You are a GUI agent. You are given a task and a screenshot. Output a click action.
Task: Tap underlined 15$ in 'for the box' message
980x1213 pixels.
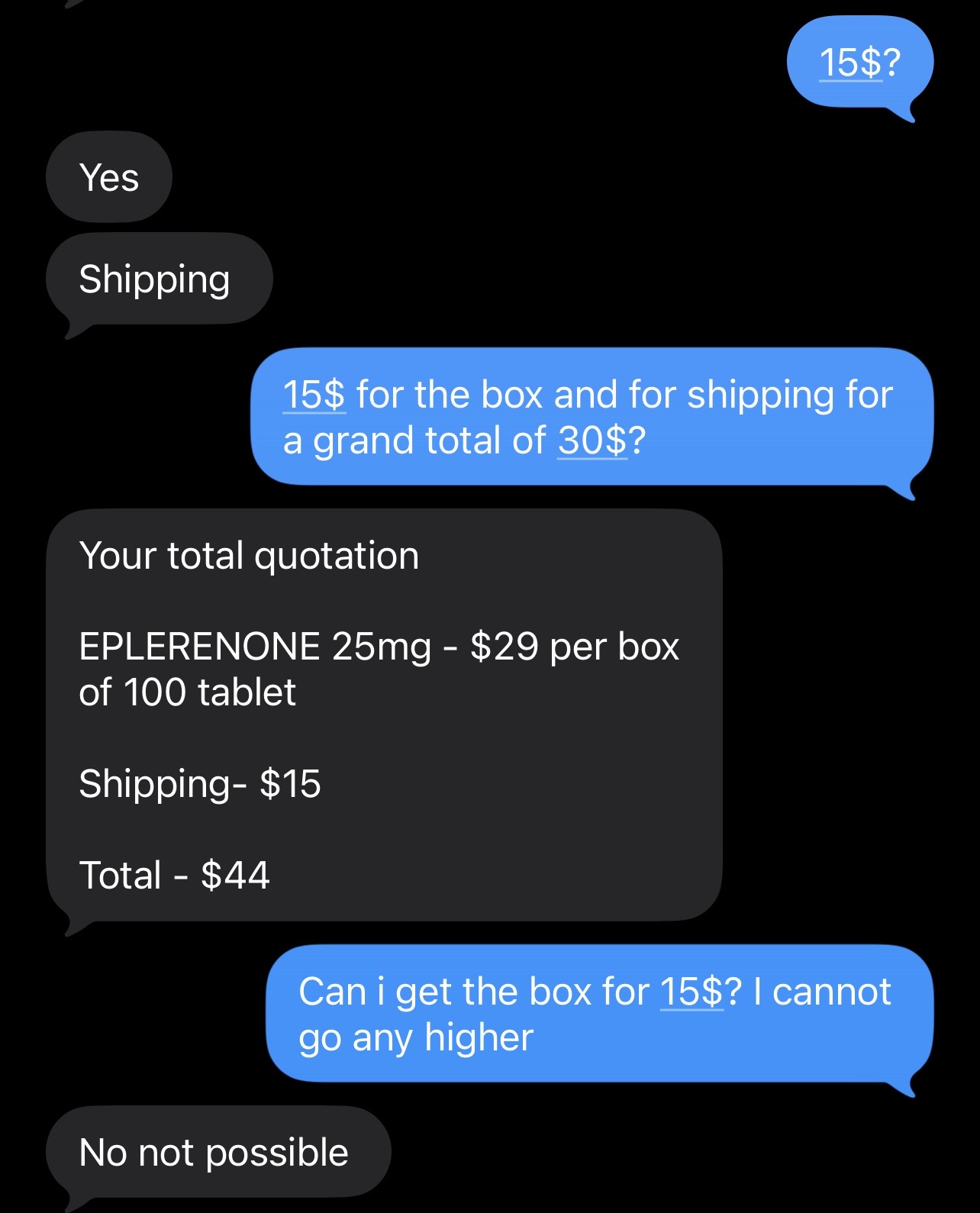click(x=314, y=395)
